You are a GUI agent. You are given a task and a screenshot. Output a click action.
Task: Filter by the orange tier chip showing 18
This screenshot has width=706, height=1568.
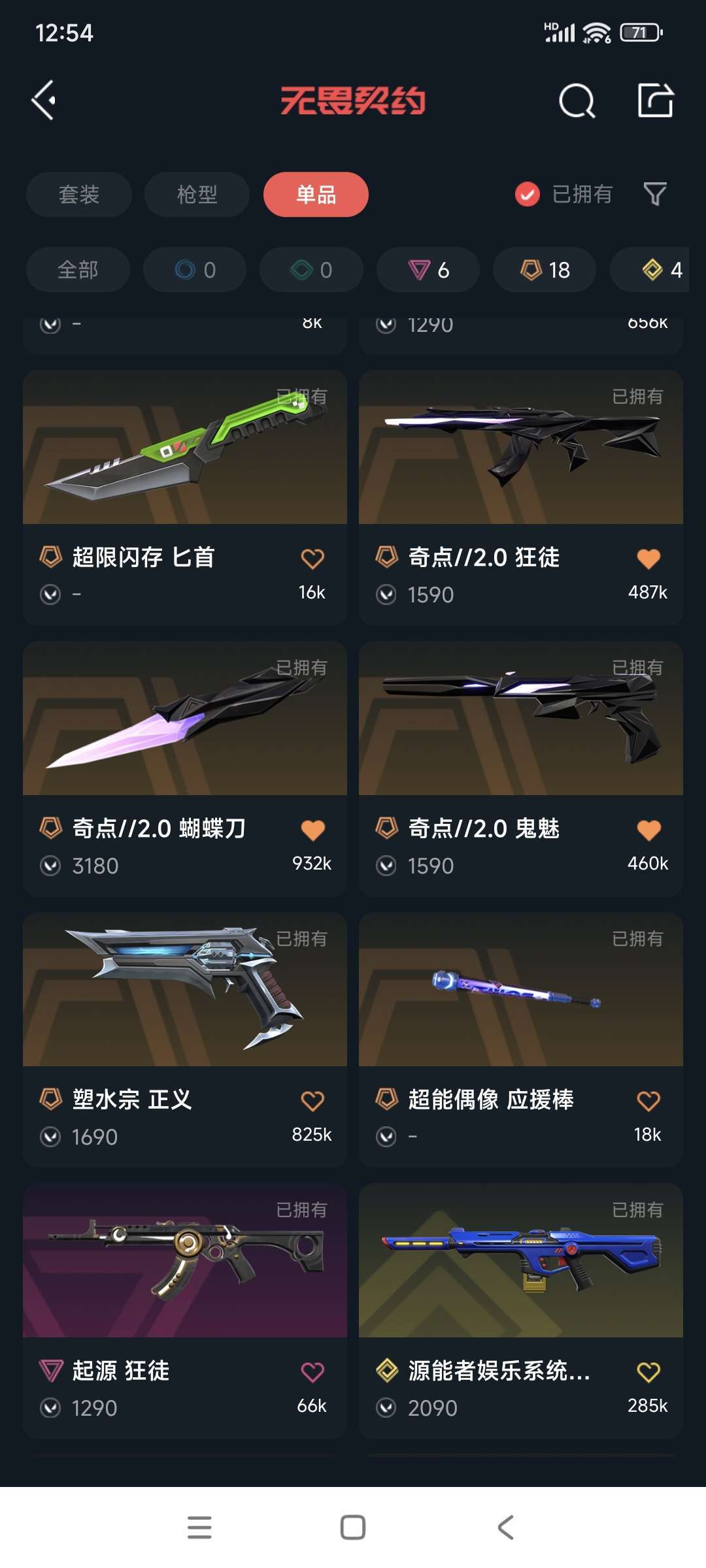point(545,269)
